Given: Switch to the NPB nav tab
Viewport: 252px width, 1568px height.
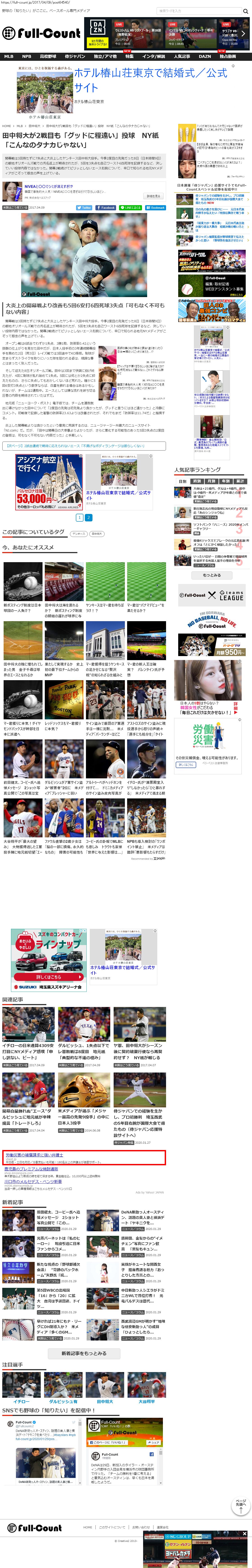Looking at the screenshot, I should point(26,57).
